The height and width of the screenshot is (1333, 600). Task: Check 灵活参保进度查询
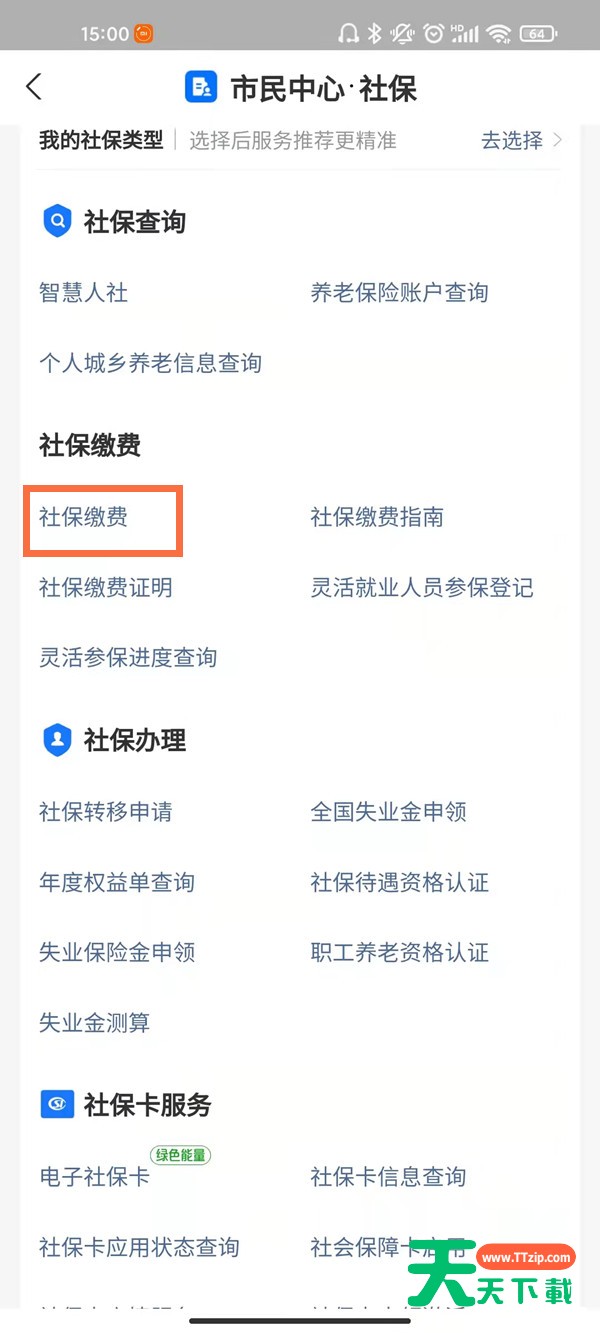pyautogui.click(x=128, y=657)
